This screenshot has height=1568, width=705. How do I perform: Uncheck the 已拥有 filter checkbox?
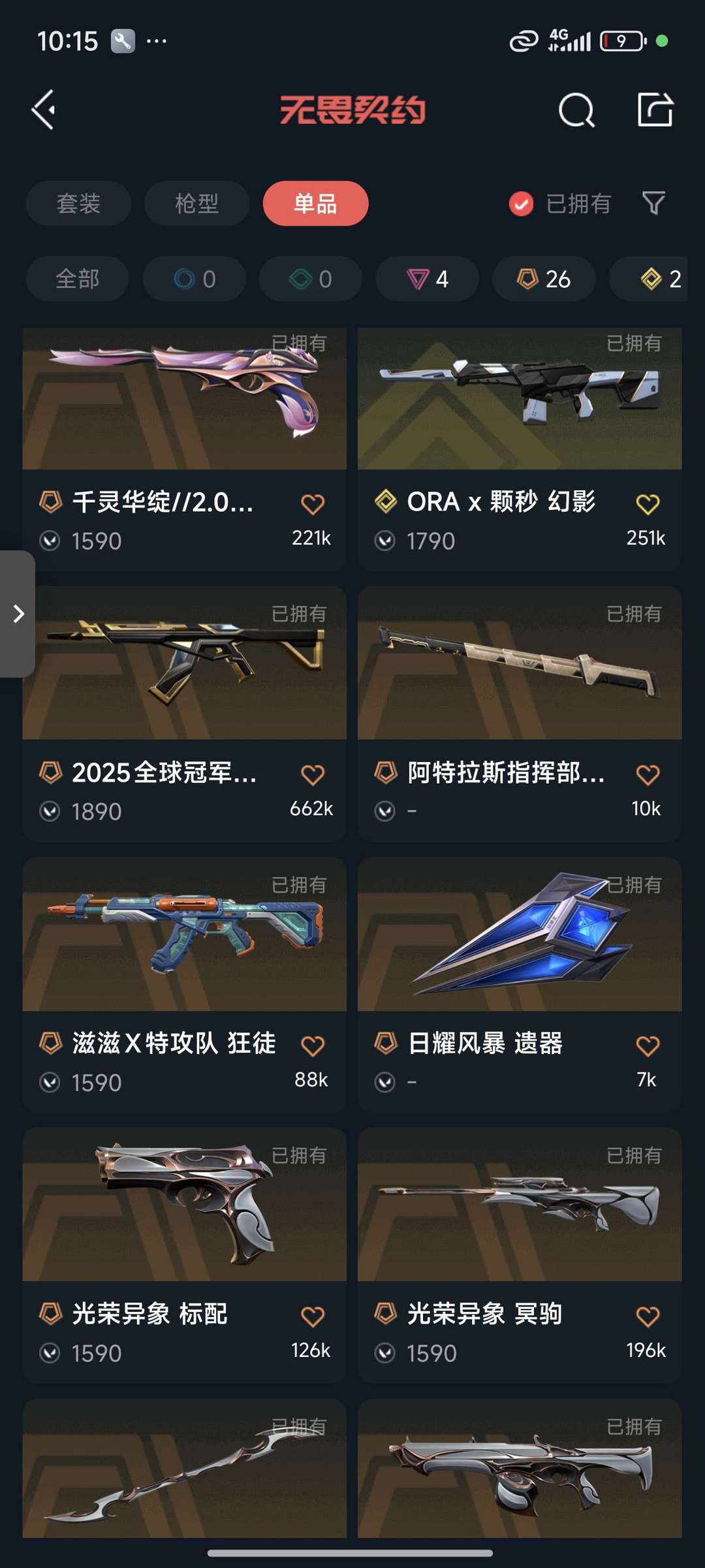pos(521,204)
